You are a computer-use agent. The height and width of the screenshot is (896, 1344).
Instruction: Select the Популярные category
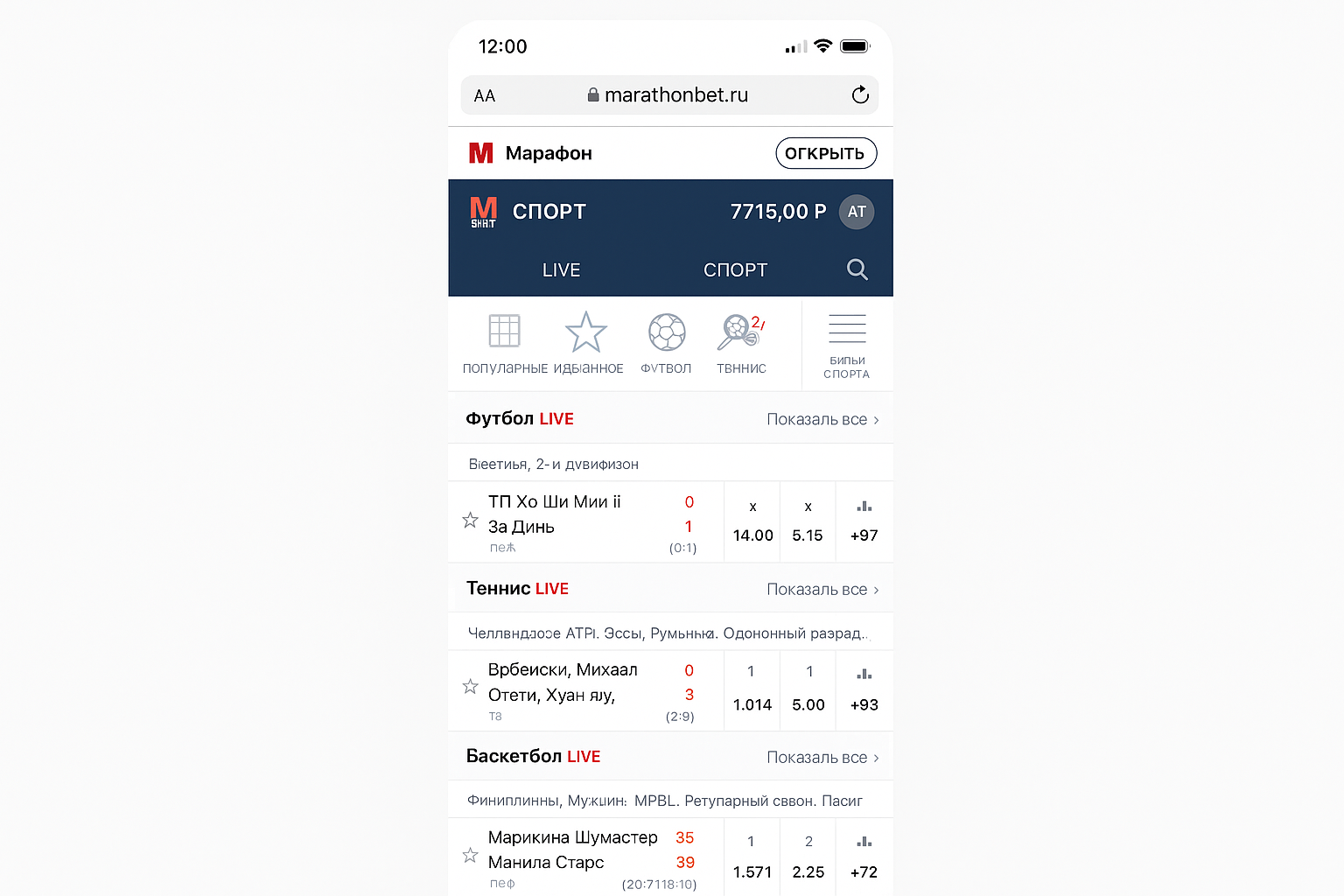pyautogui.click(x=505, y=343)
